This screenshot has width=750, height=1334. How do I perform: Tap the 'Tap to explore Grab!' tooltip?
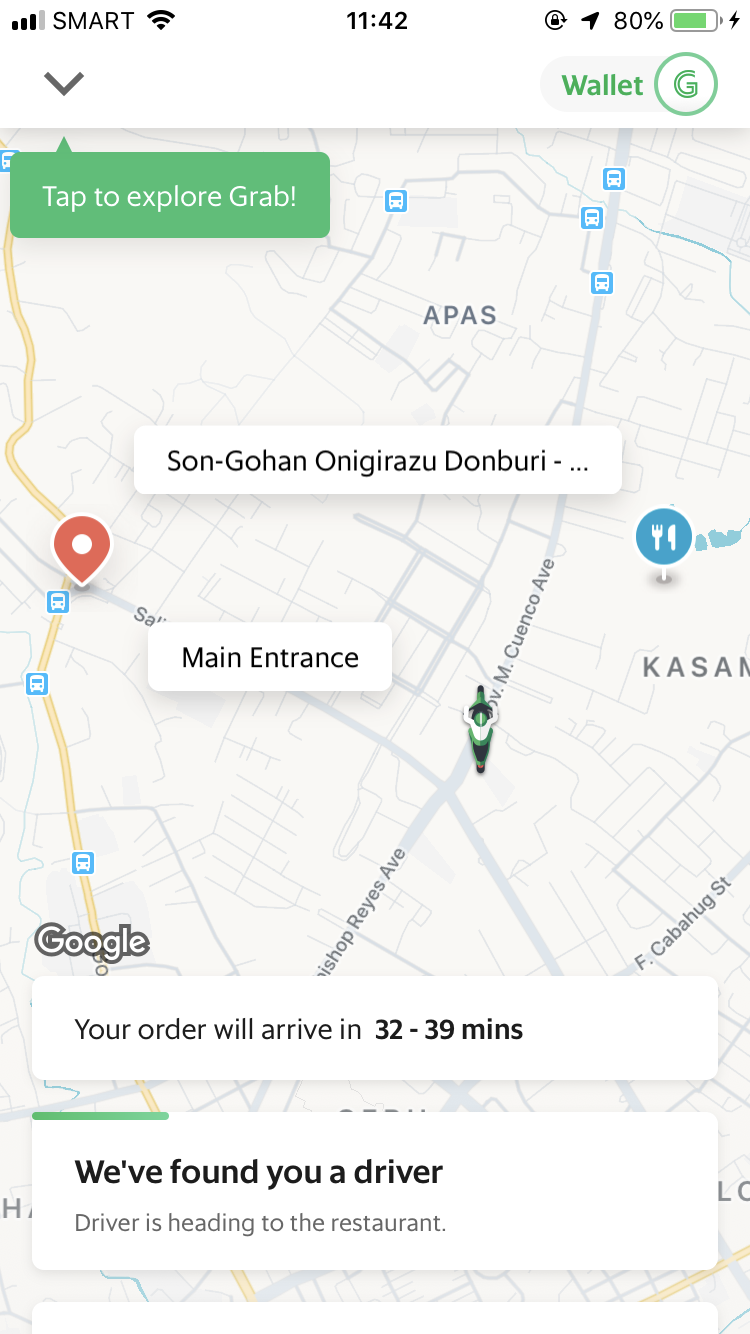170,196
